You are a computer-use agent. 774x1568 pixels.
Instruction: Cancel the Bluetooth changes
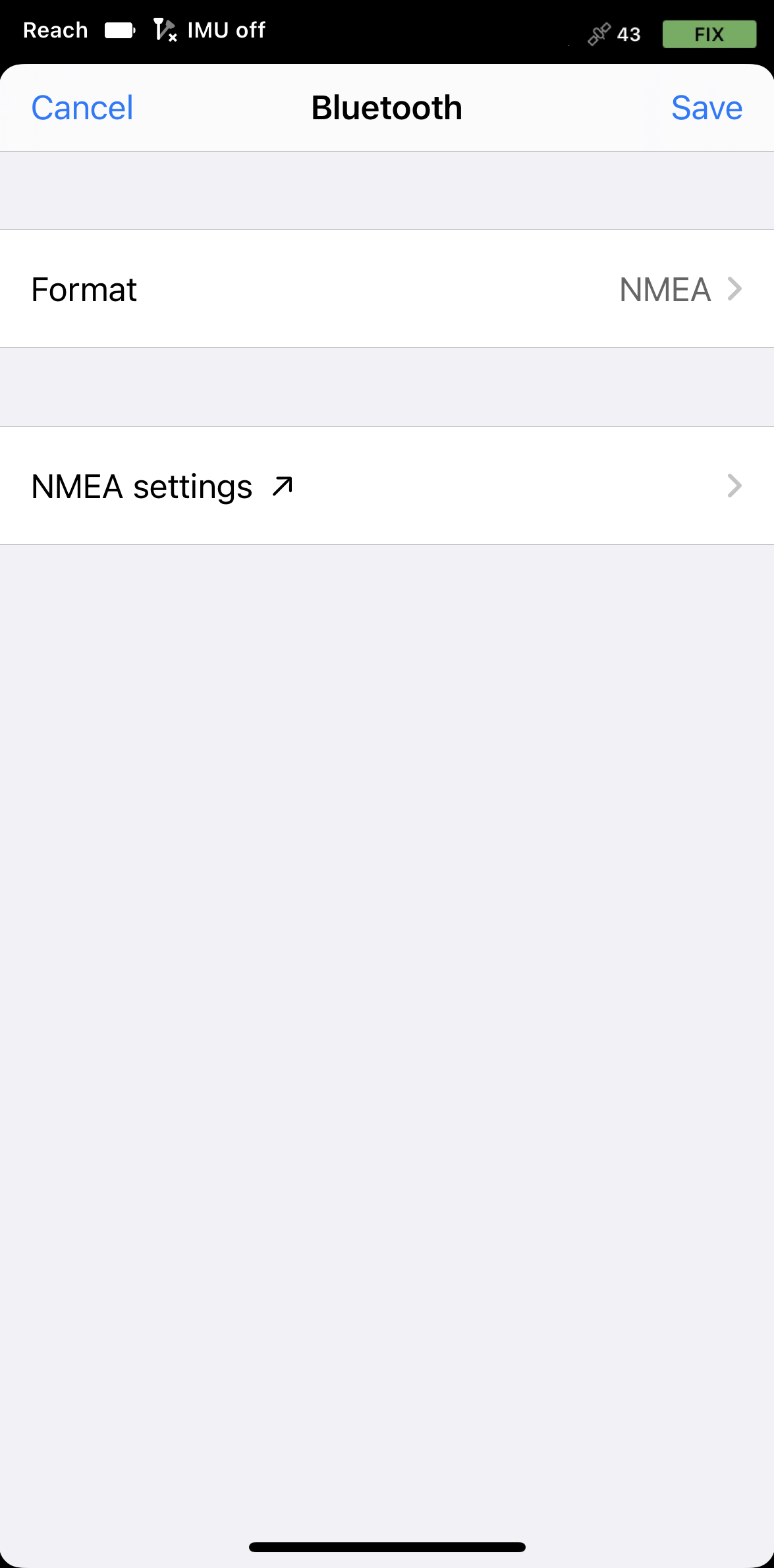point(82,108)
